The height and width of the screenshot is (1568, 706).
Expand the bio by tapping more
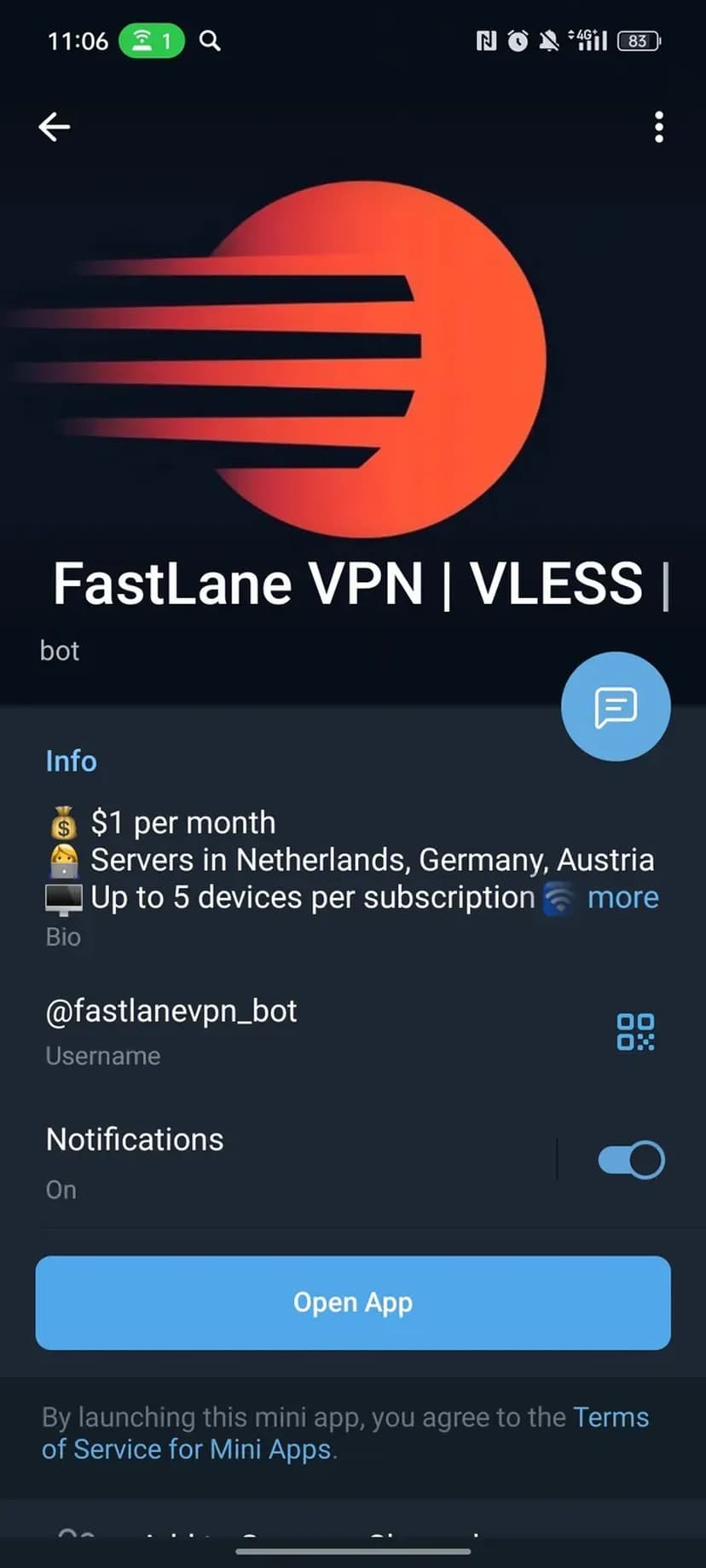(622, 897)
